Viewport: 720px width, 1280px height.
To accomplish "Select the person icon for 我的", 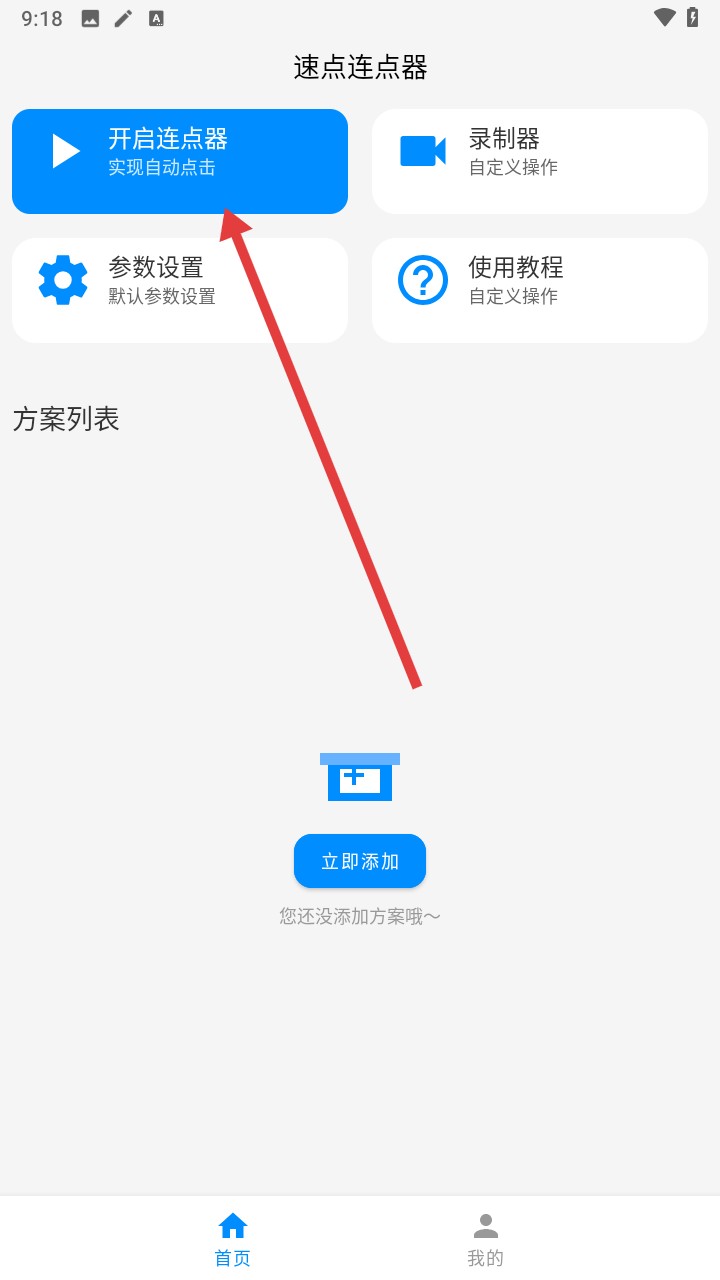I will coord(486,1224).
